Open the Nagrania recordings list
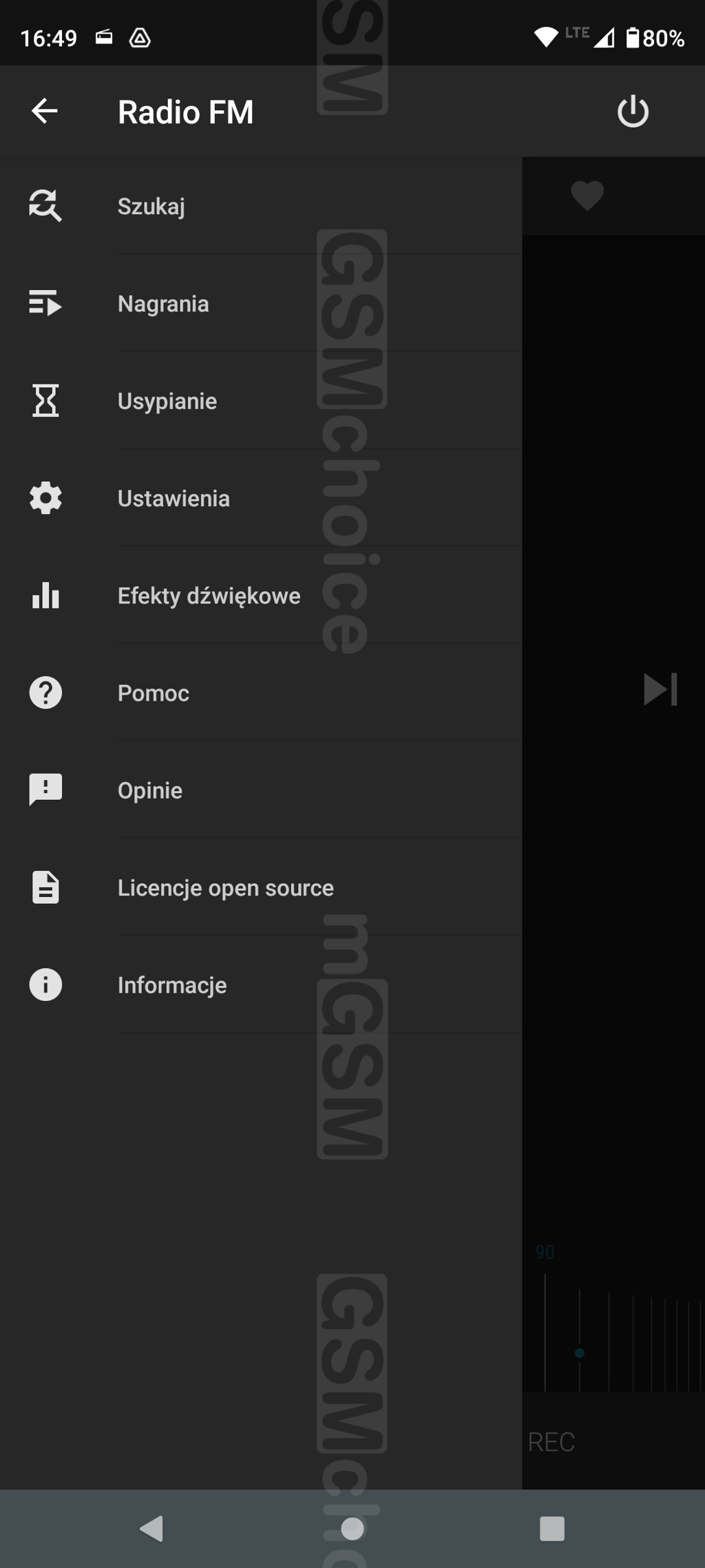 pos(163,304)
